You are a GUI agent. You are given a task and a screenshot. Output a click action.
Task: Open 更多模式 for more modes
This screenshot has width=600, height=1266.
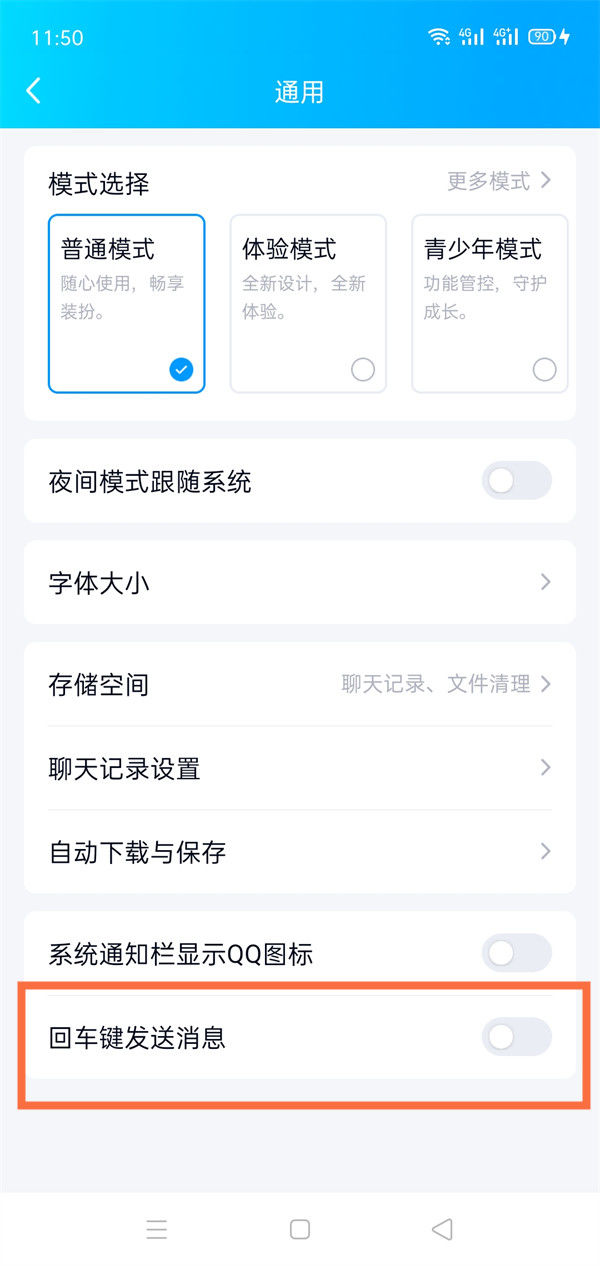[499, 181]
